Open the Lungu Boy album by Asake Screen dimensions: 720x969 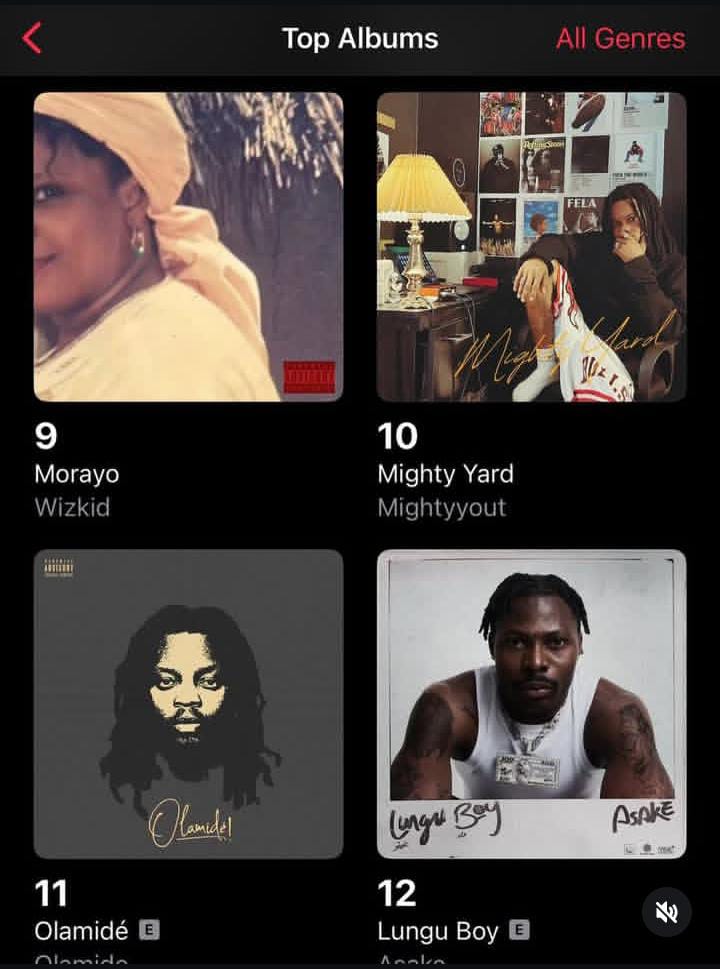coord(531,703)
